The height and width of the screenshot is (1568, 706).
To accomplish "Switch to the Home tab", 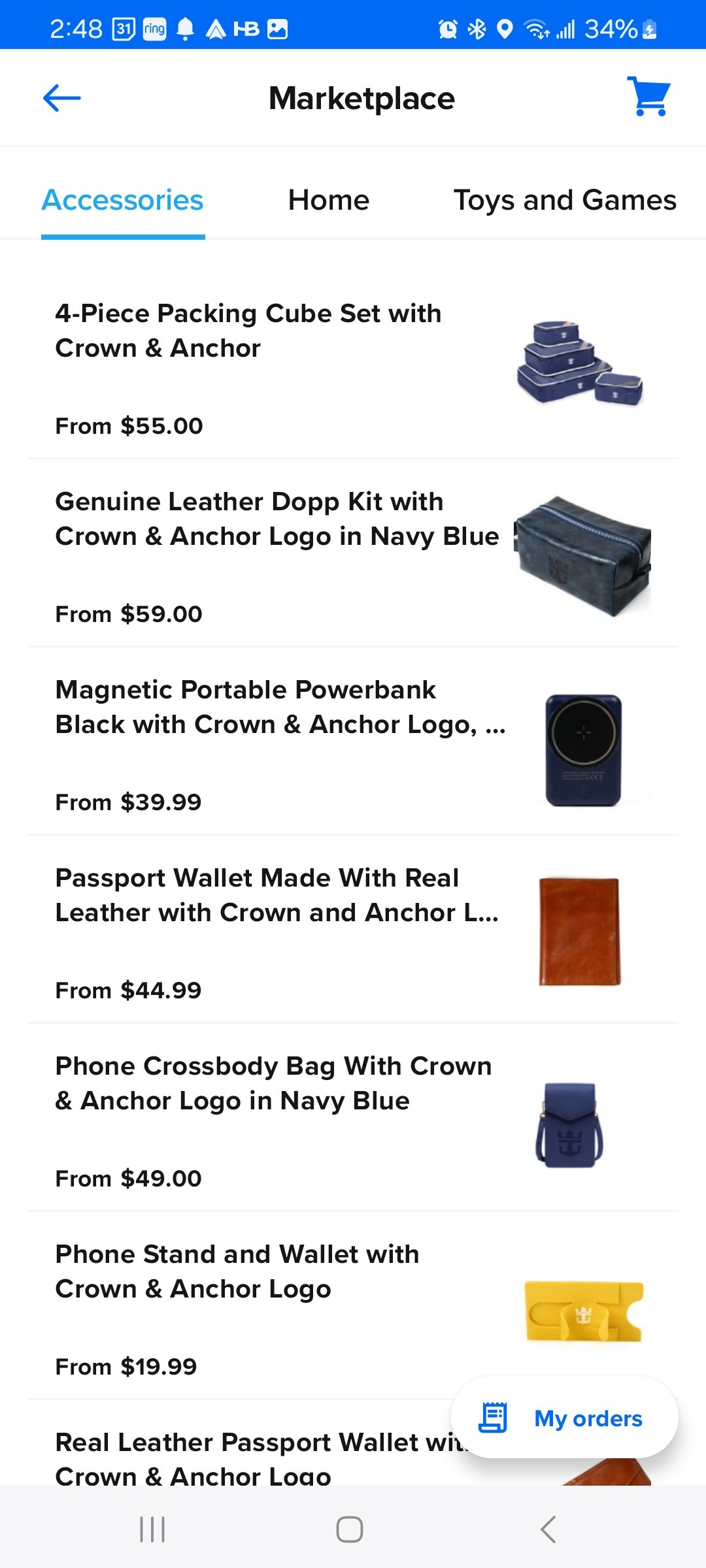I will click(329, 200).
